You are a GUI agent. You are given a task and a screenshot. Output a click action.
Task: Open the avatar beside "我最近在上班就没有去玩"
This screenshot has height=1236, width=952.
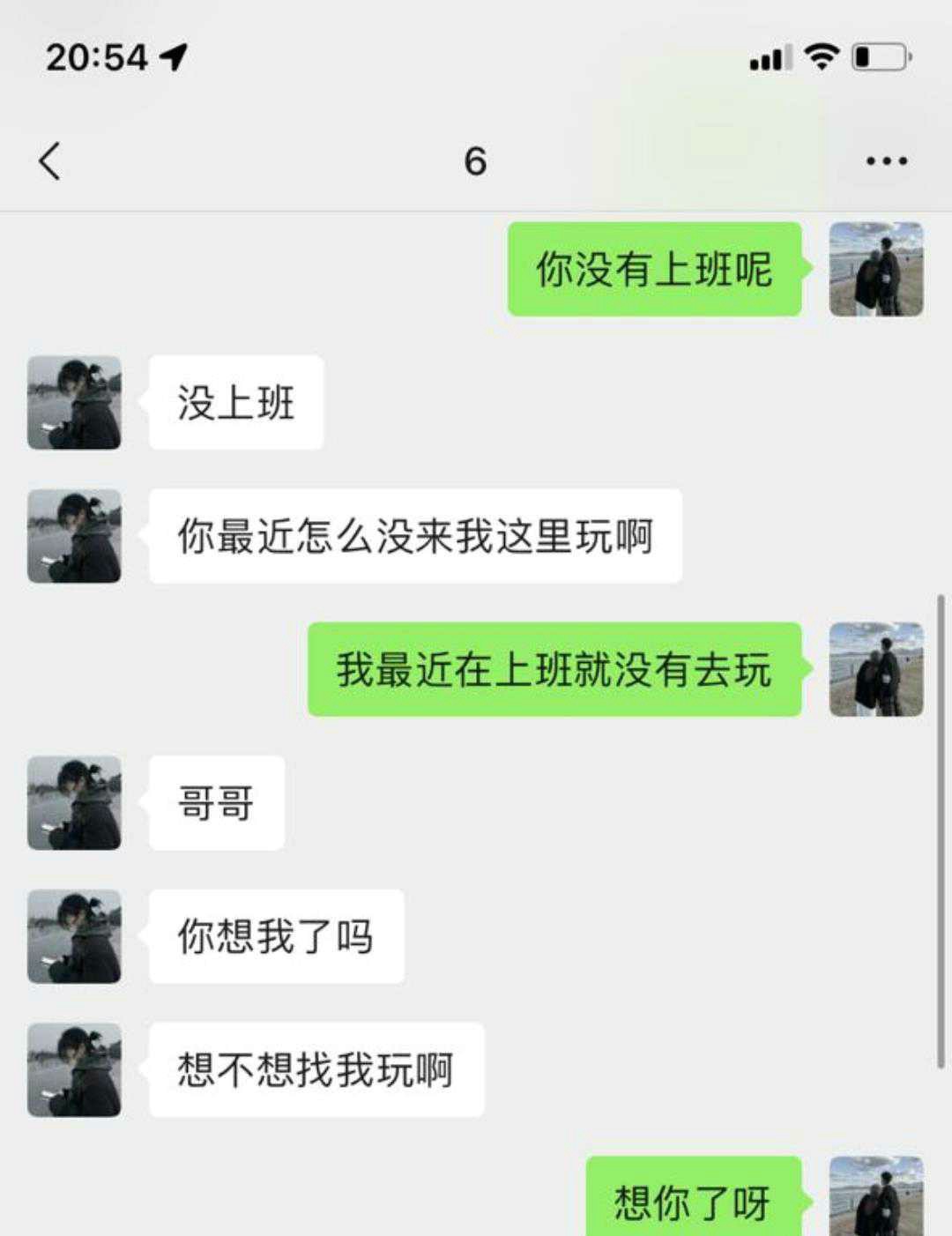click(876, 669)
